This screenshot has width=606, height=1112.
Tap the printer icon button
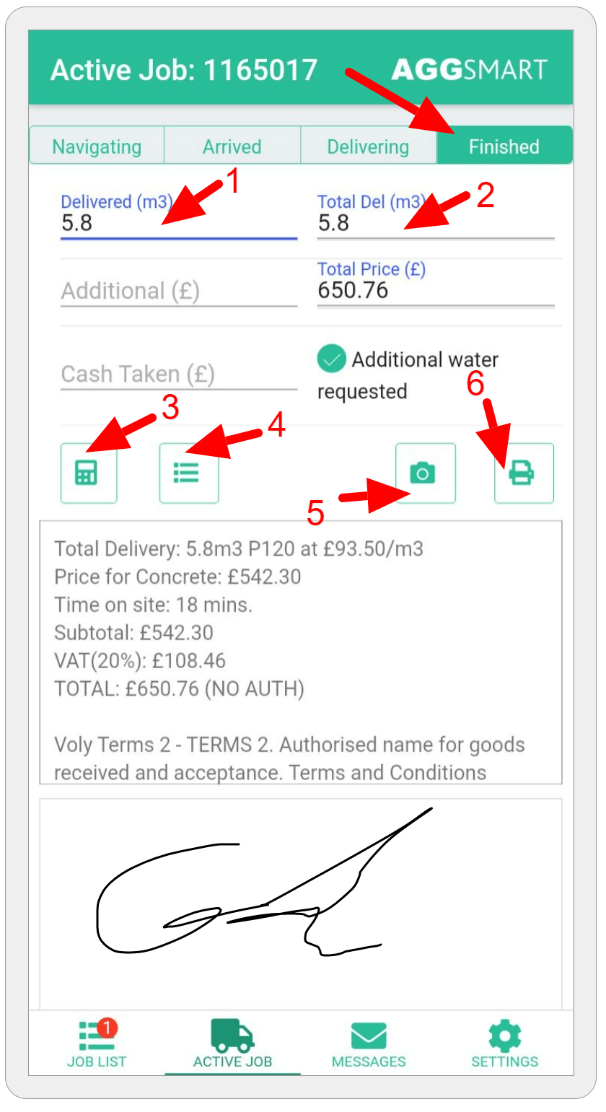click(x=524, y=473)
